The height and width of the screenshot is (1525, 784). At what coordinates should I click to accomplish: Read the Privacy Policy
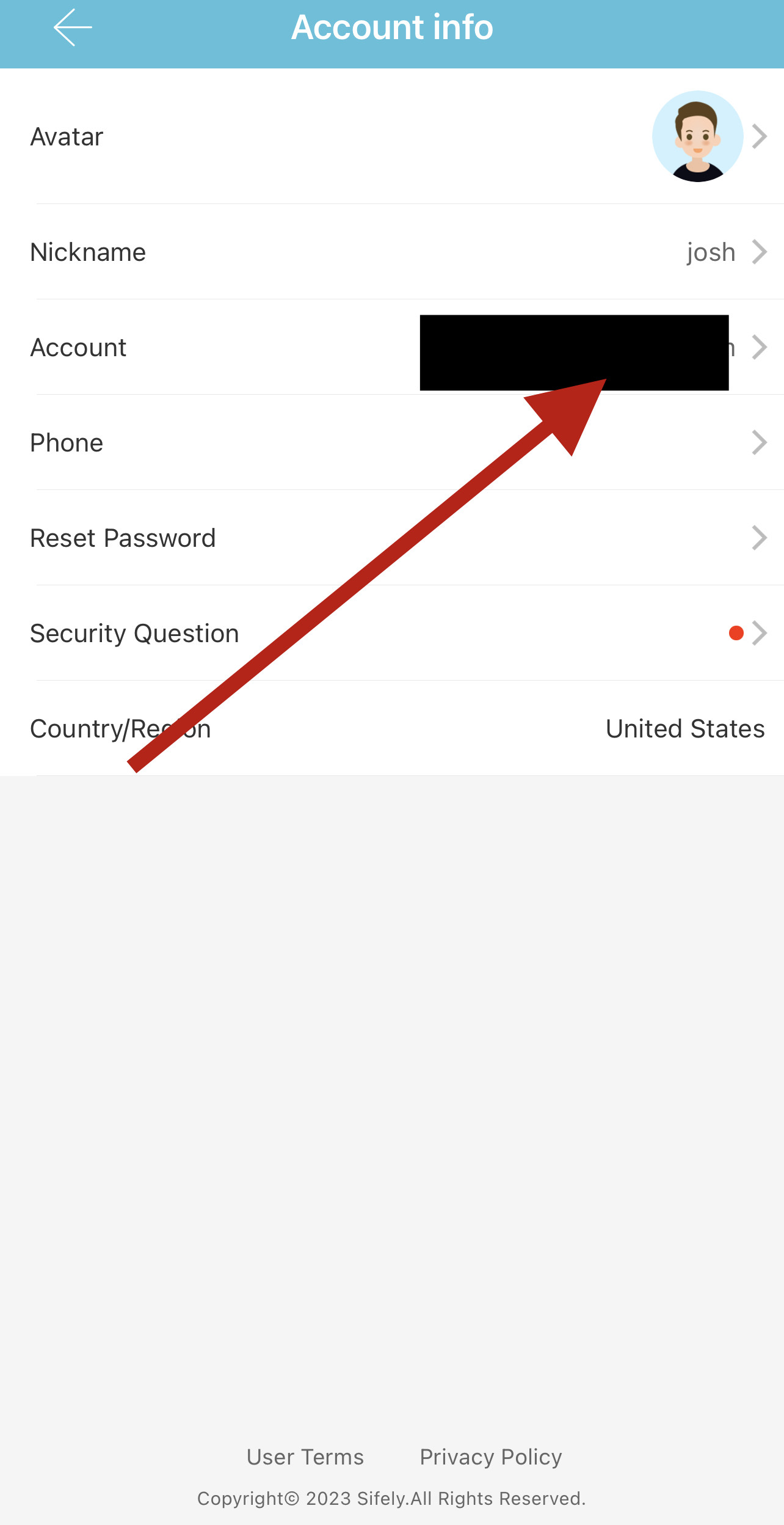[491, 1457]
